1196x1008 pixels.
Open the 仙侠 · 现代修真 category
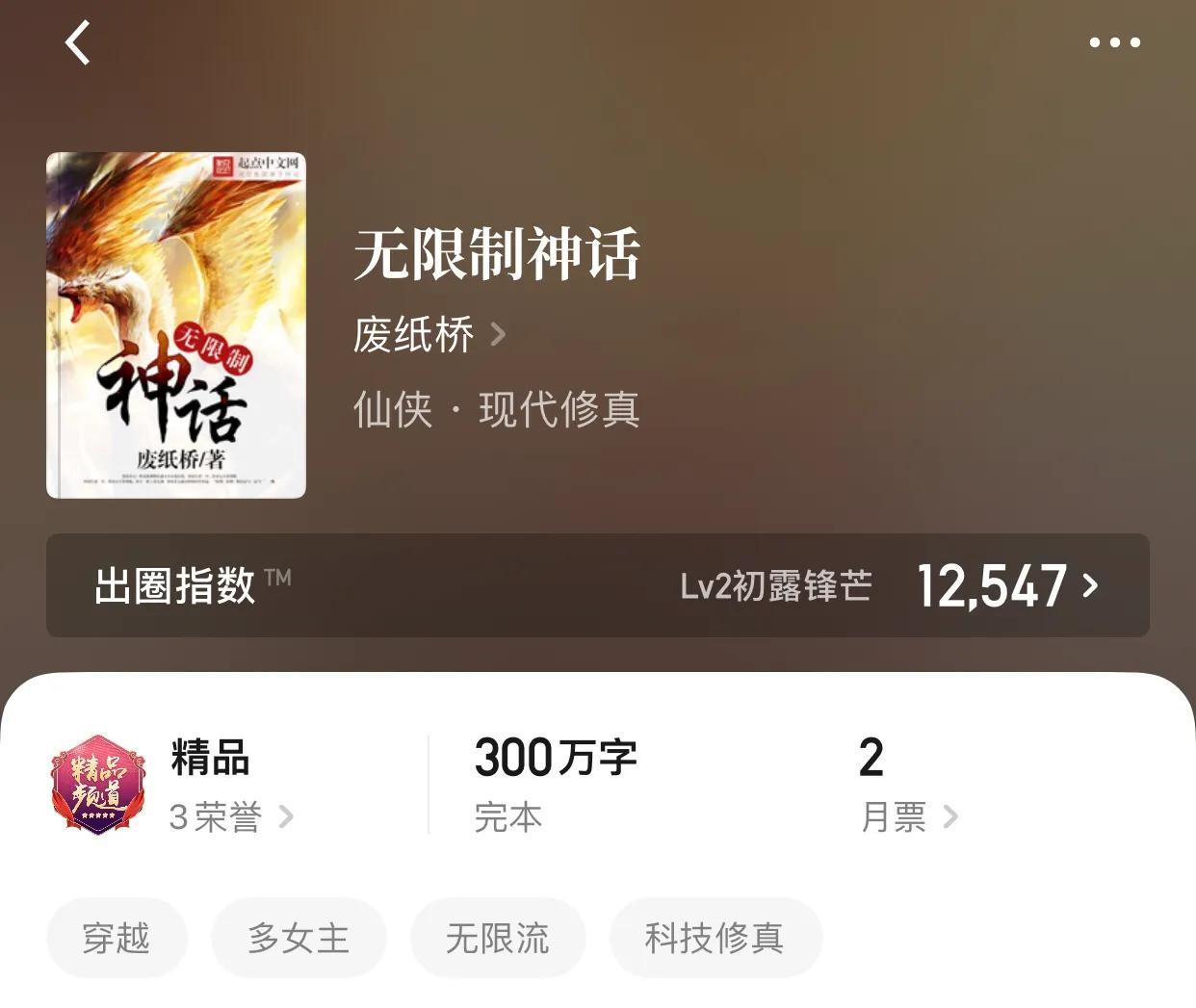point(496,409)
